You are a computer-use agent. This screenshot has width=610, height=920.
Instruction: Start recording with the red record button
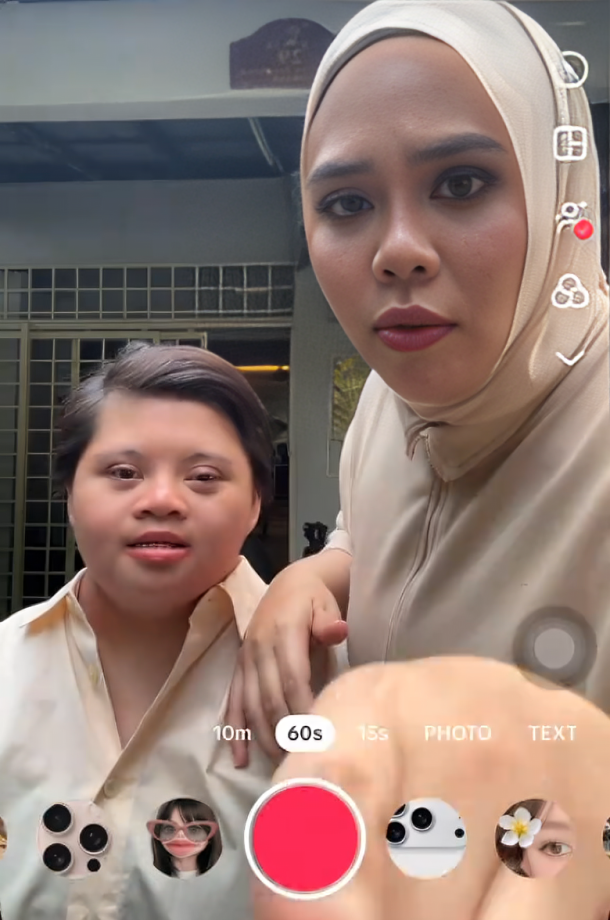click(x=305, y=838)
